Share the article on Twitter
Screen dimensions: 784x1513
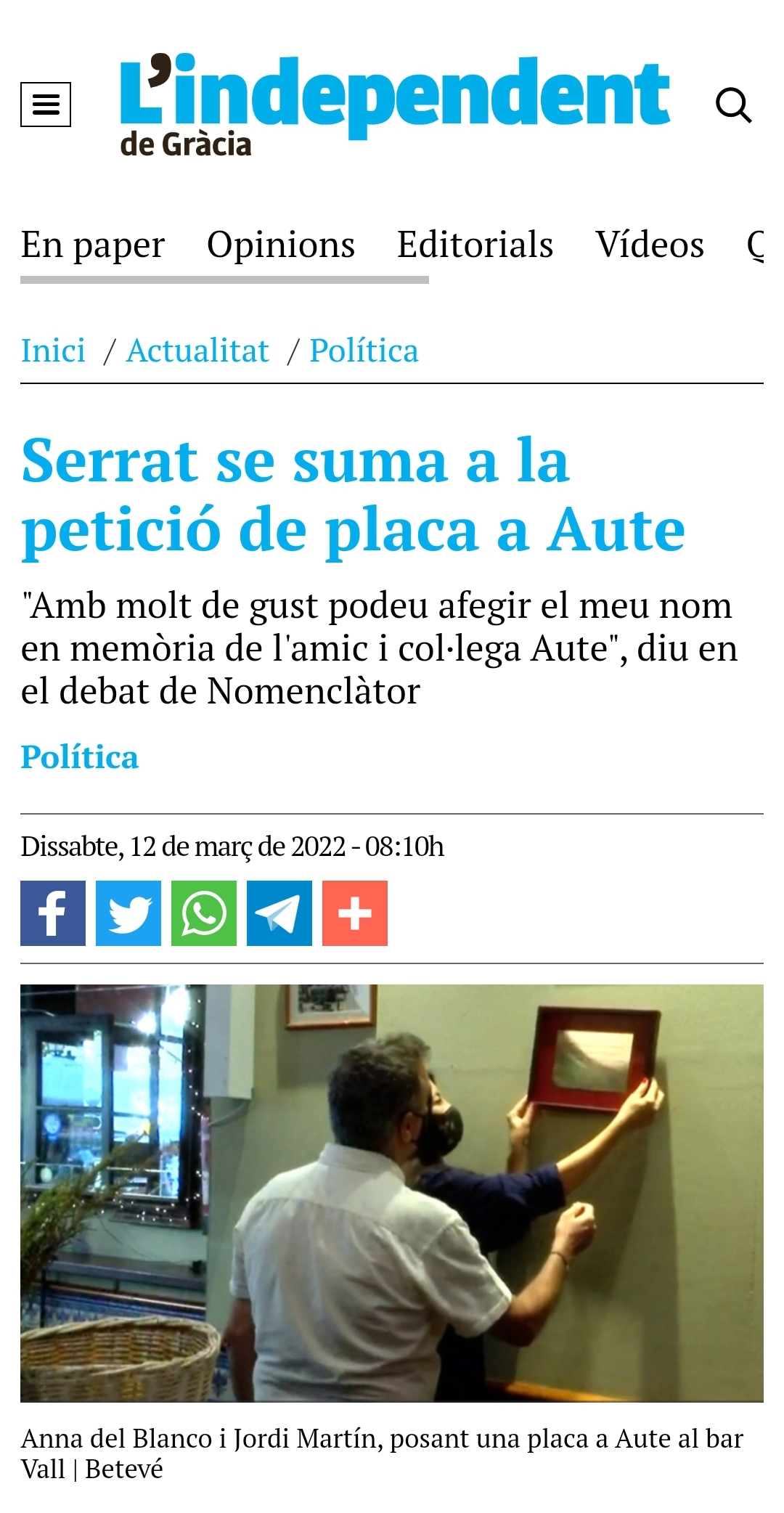tap(128, 913)
